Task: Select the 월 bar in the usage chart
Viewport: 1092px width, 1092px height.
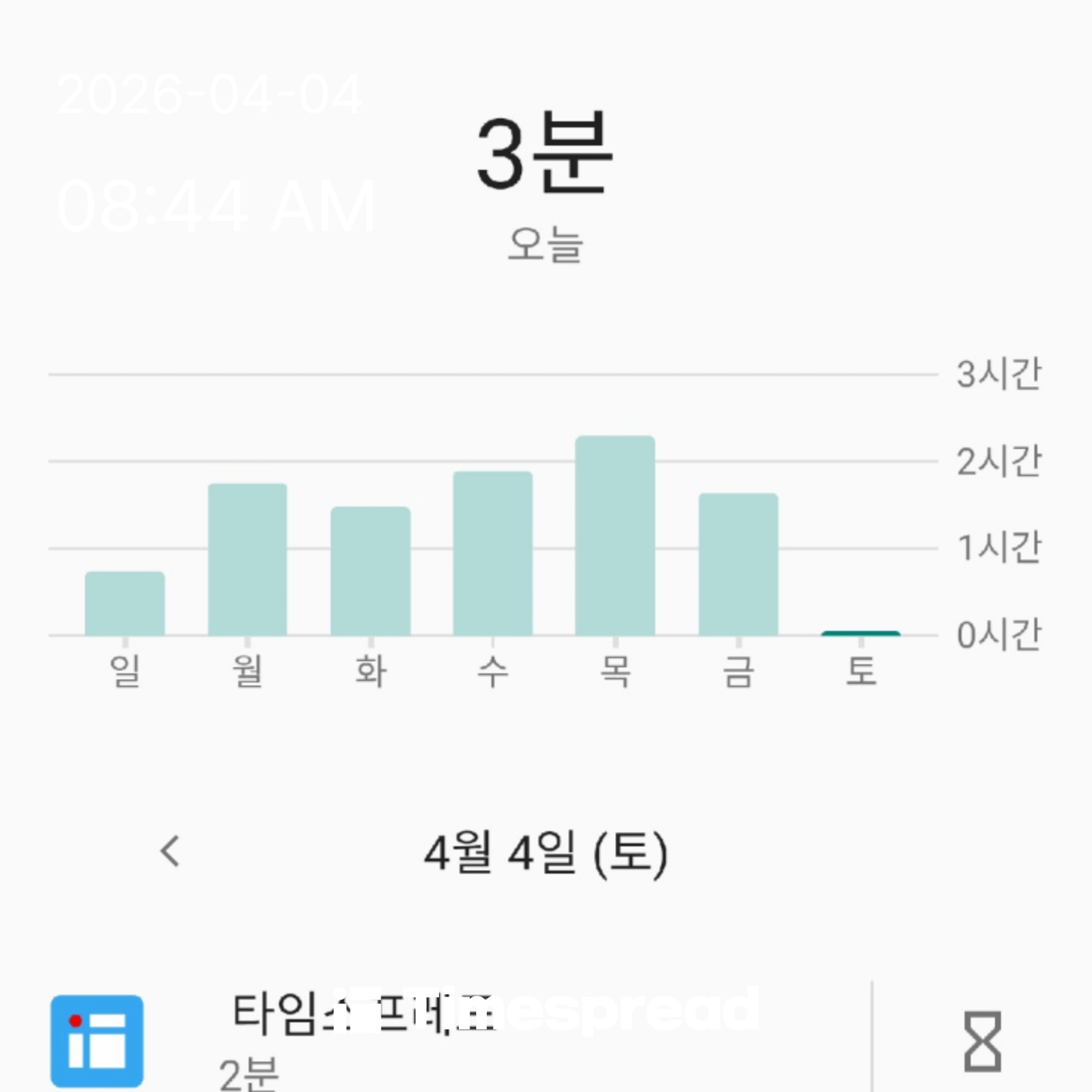Action: click(x=248, y=560)
